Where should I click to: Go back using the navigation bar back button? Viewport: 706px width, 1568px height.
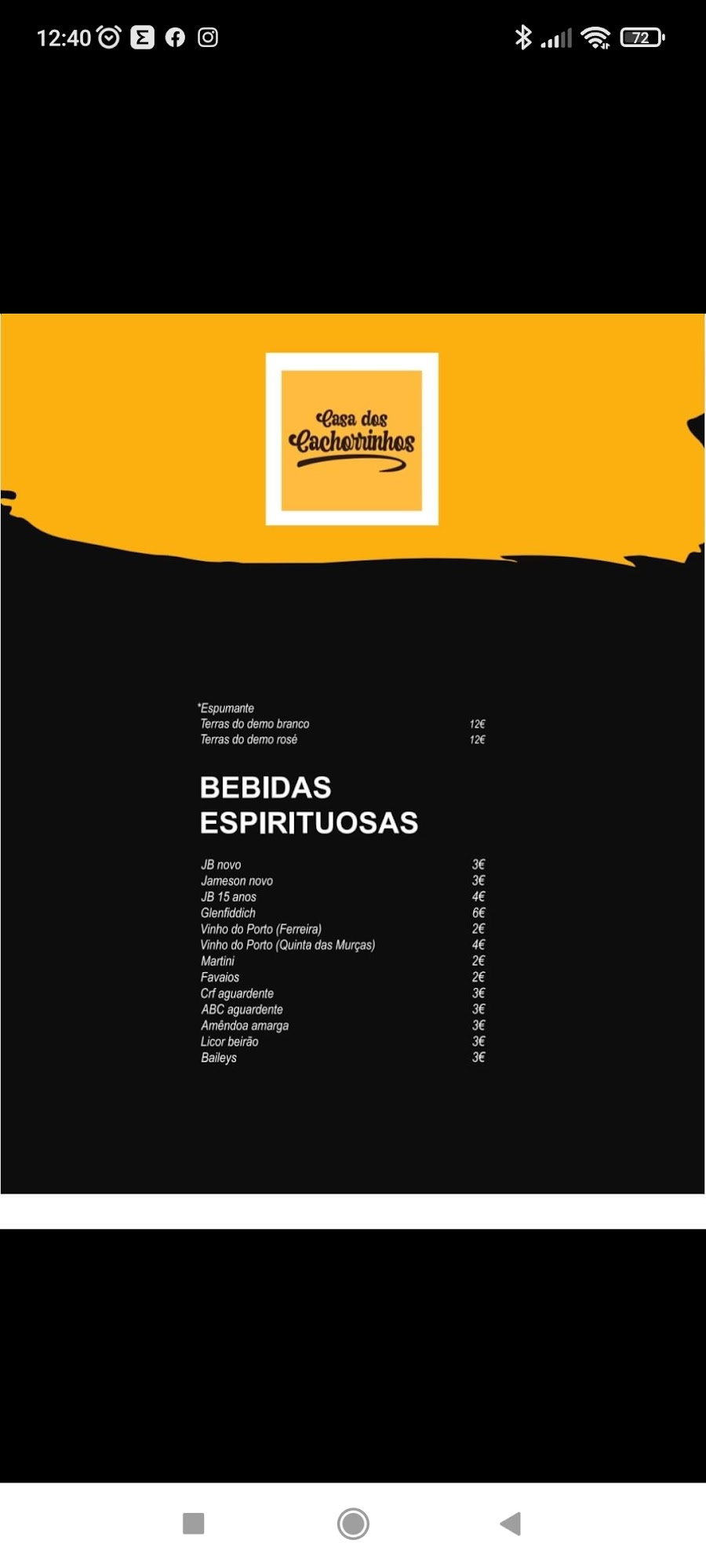511,1523
